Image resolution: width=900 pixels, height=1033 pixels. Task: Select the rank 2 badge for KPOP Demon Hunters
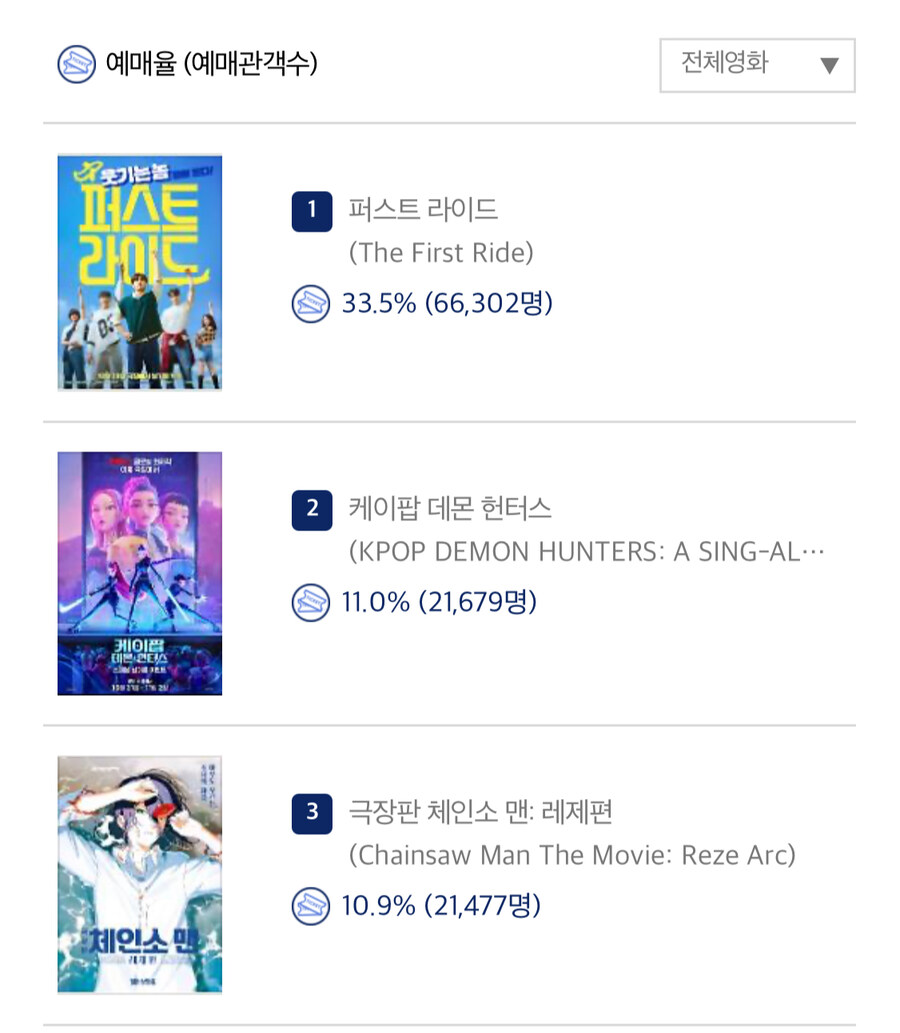pyautogui.click(x=314, y=510)
